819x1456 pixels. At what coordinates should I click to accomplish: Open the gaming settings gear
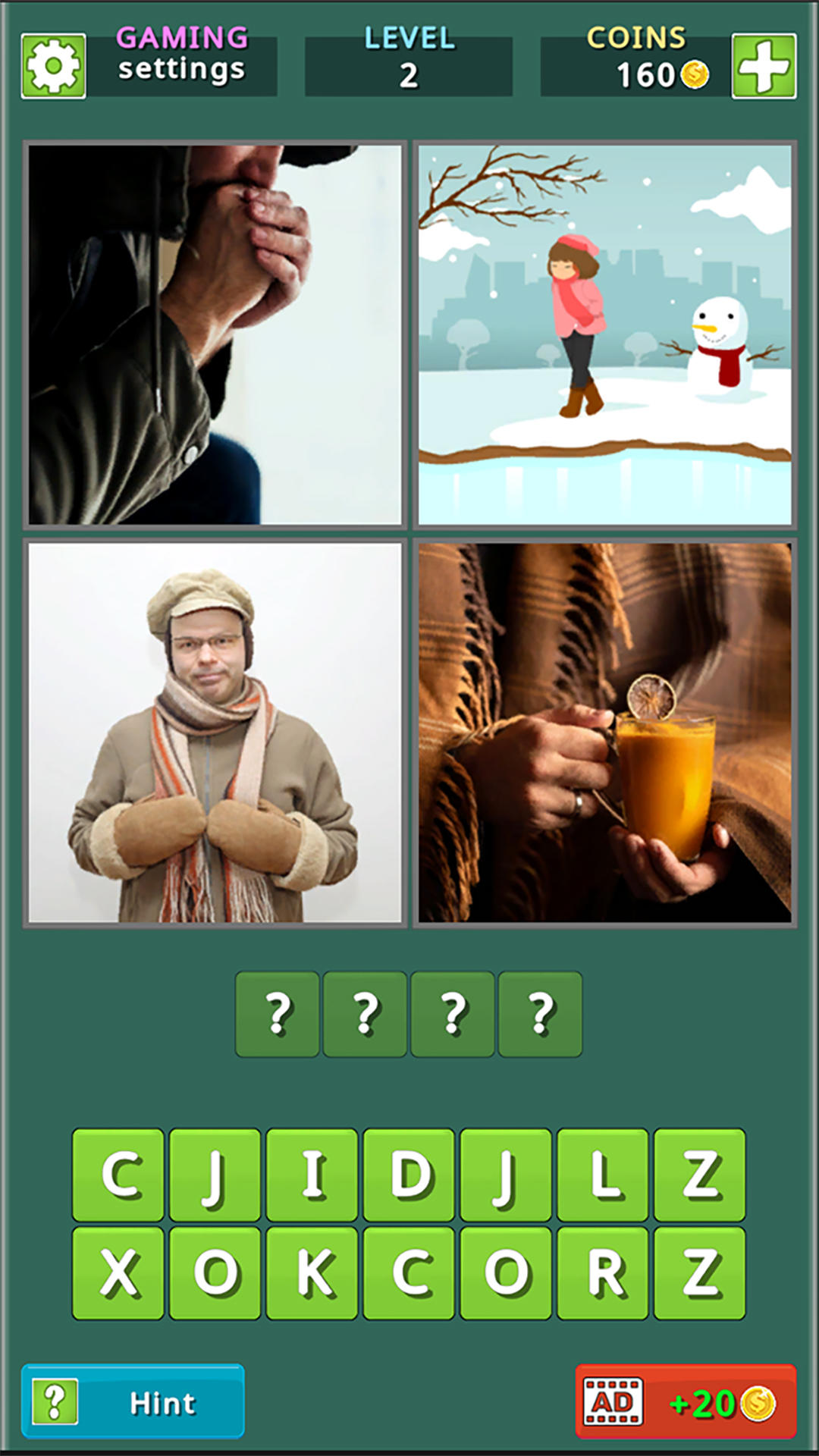click(53, 66)
